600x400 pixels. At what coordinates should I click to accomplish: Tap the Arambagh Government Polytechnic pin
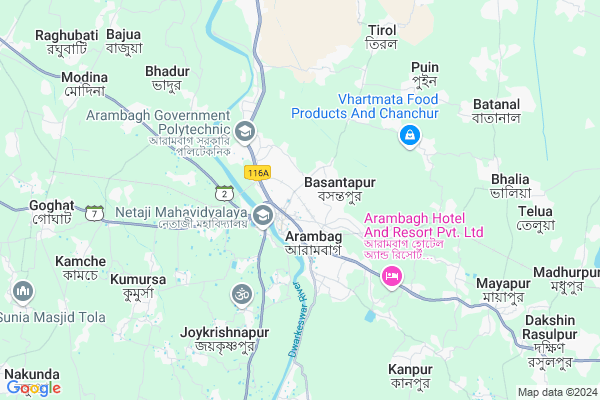(245, 132)
